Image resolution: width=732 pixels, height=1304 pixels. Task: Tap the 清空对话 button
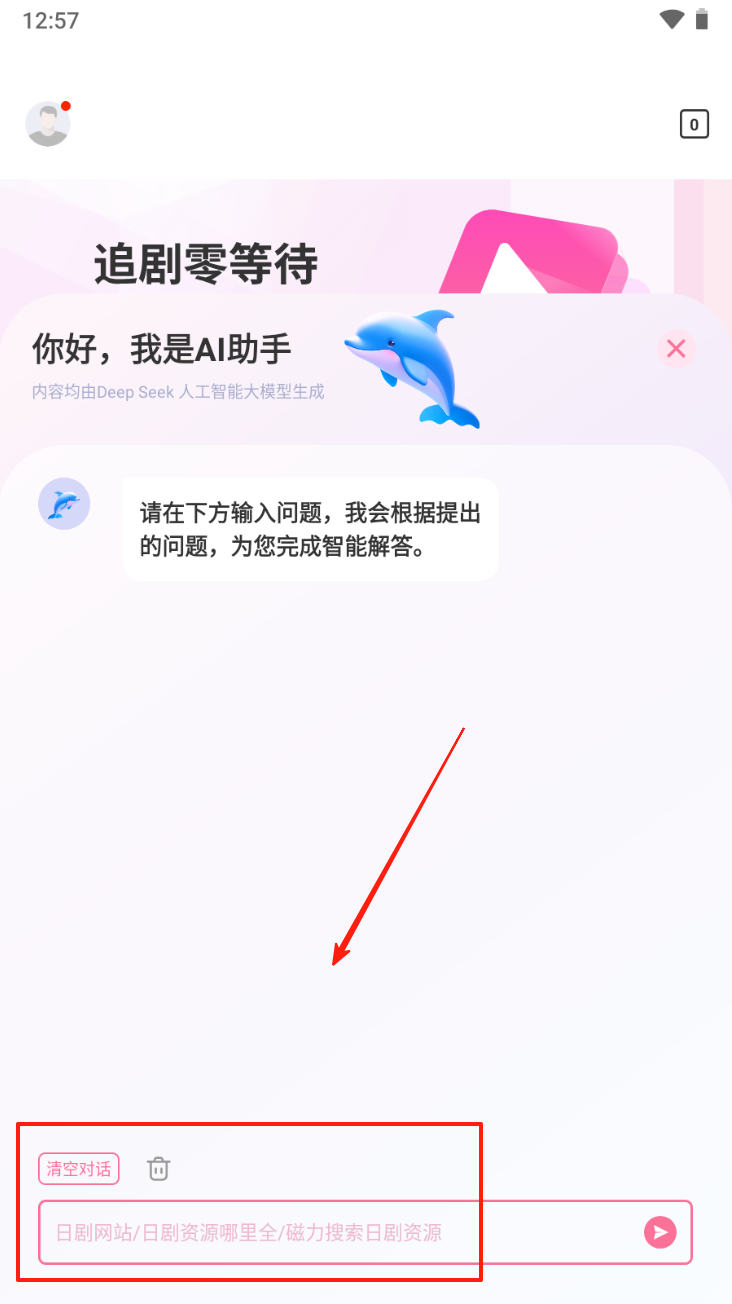[x=79, y=1169]
